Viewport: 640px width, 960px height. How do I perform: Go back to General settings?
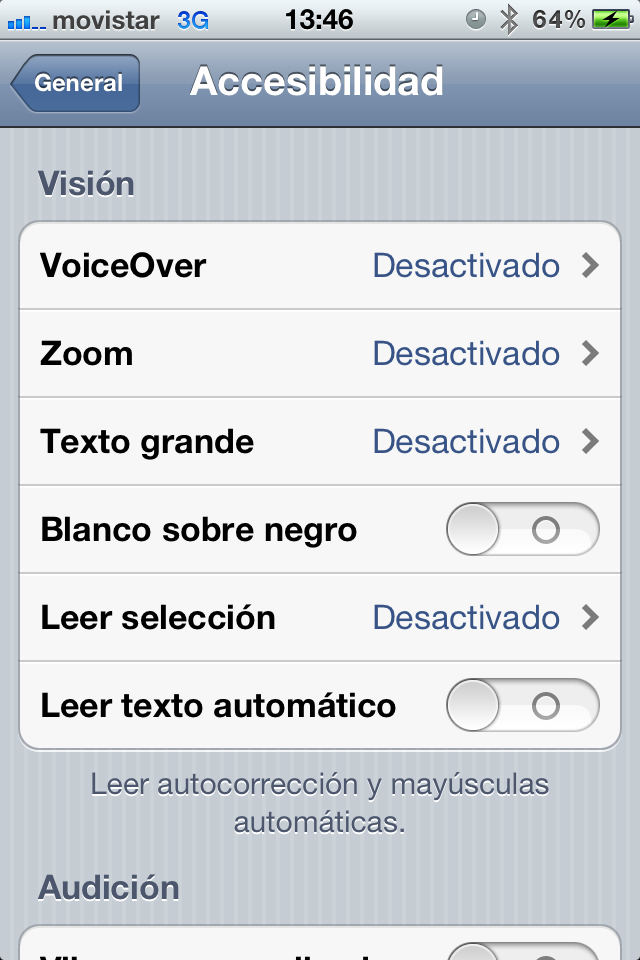(76, 84)
